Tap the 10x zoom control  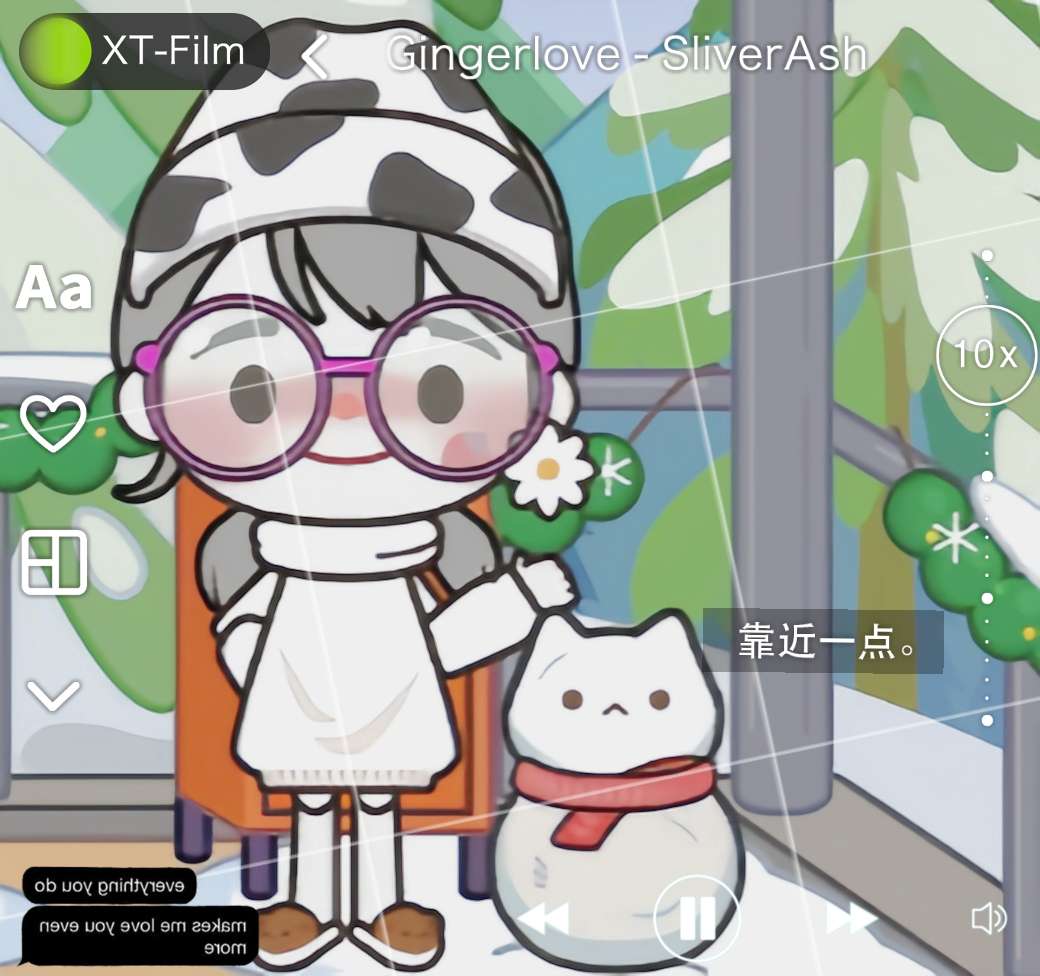[986, 355]
